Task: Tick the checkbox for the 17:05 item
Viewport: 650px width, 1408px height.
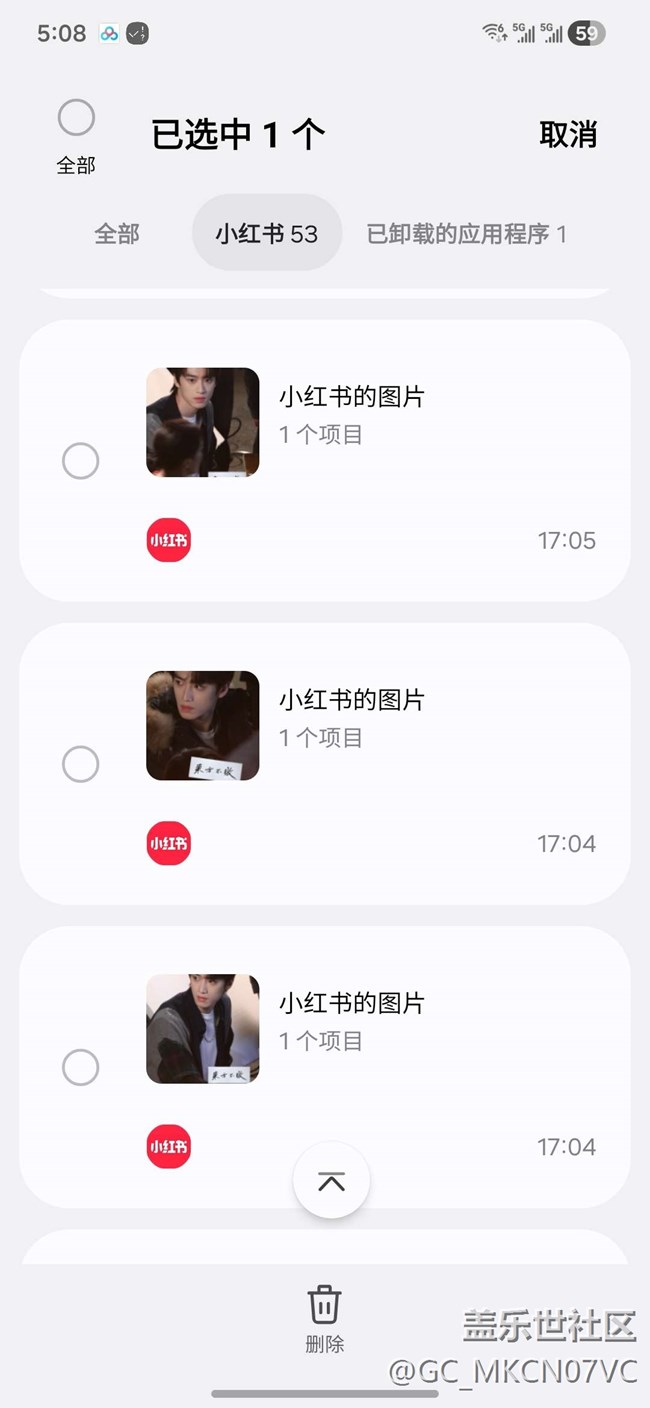Action: (x=81, y=461)
